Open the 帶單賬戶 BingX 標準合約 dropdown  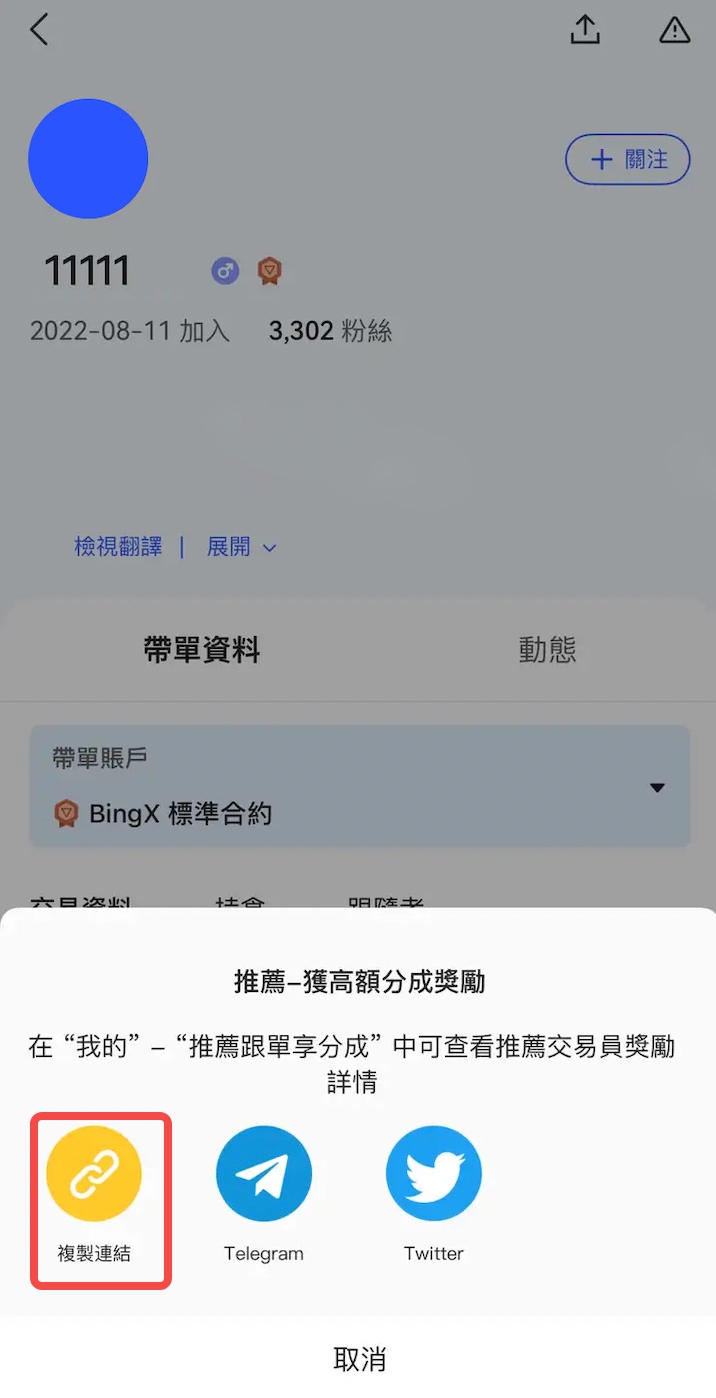pos(360,787)
